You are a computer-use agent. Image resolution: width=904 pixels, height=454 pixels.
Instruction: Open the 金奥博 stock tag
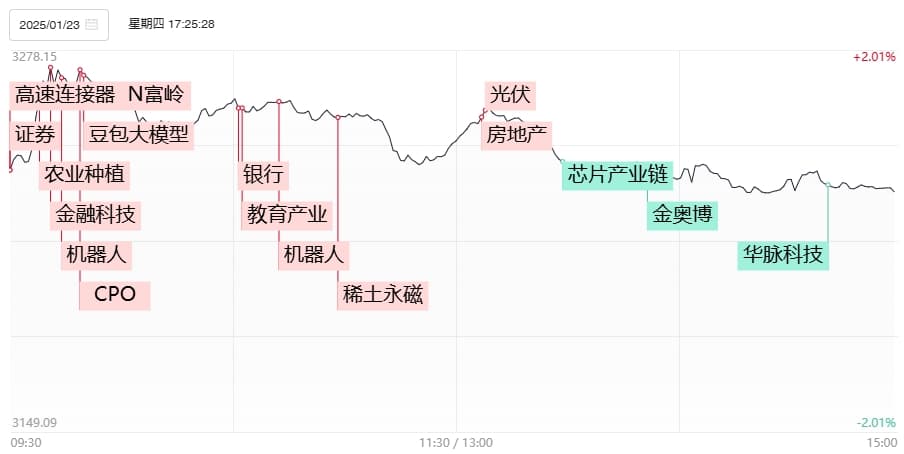pyautogui.click(x=683, y=215)
